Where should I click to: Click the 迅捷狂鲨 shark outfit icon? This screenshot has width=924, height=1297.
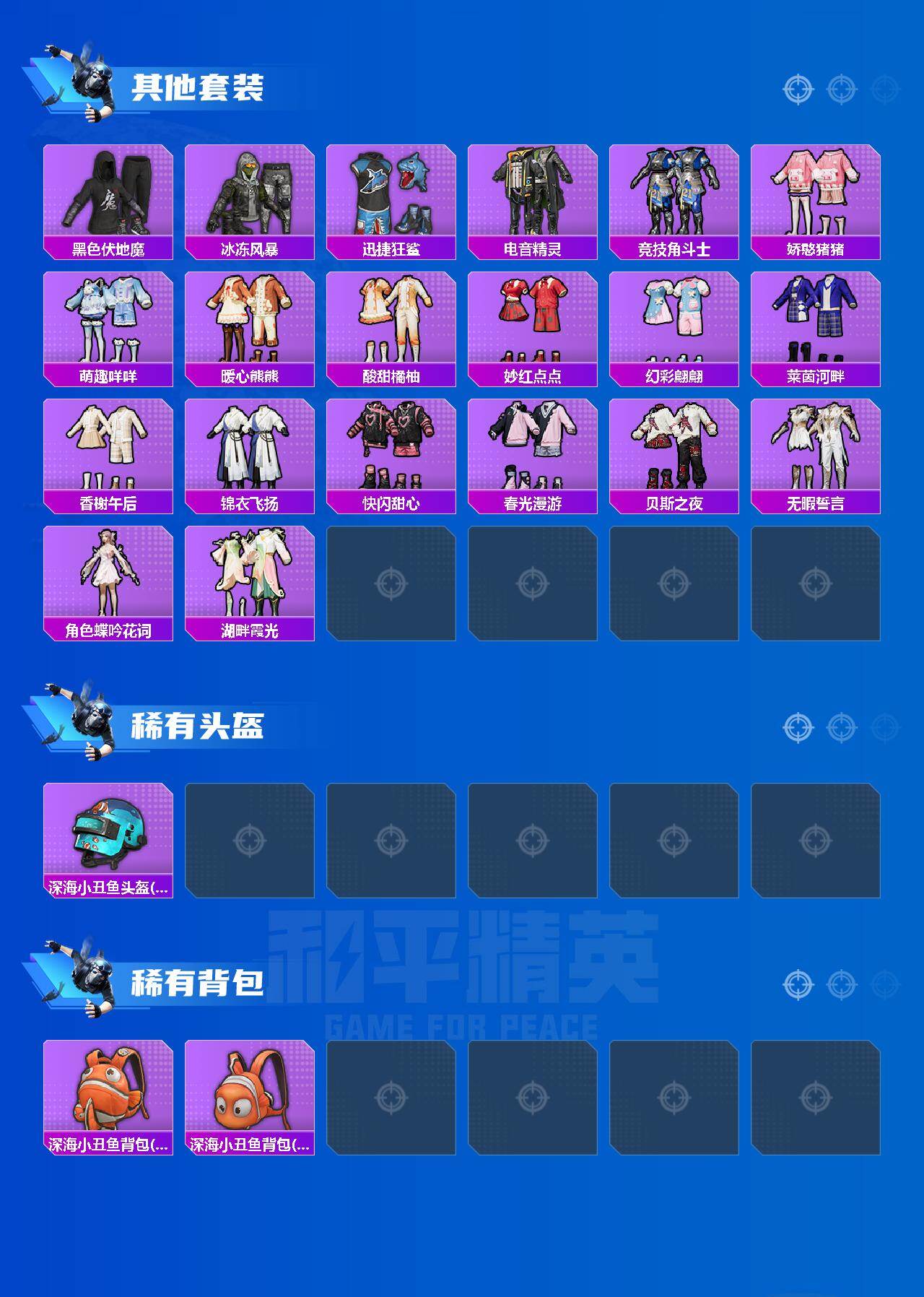click(x=390, y=191)
